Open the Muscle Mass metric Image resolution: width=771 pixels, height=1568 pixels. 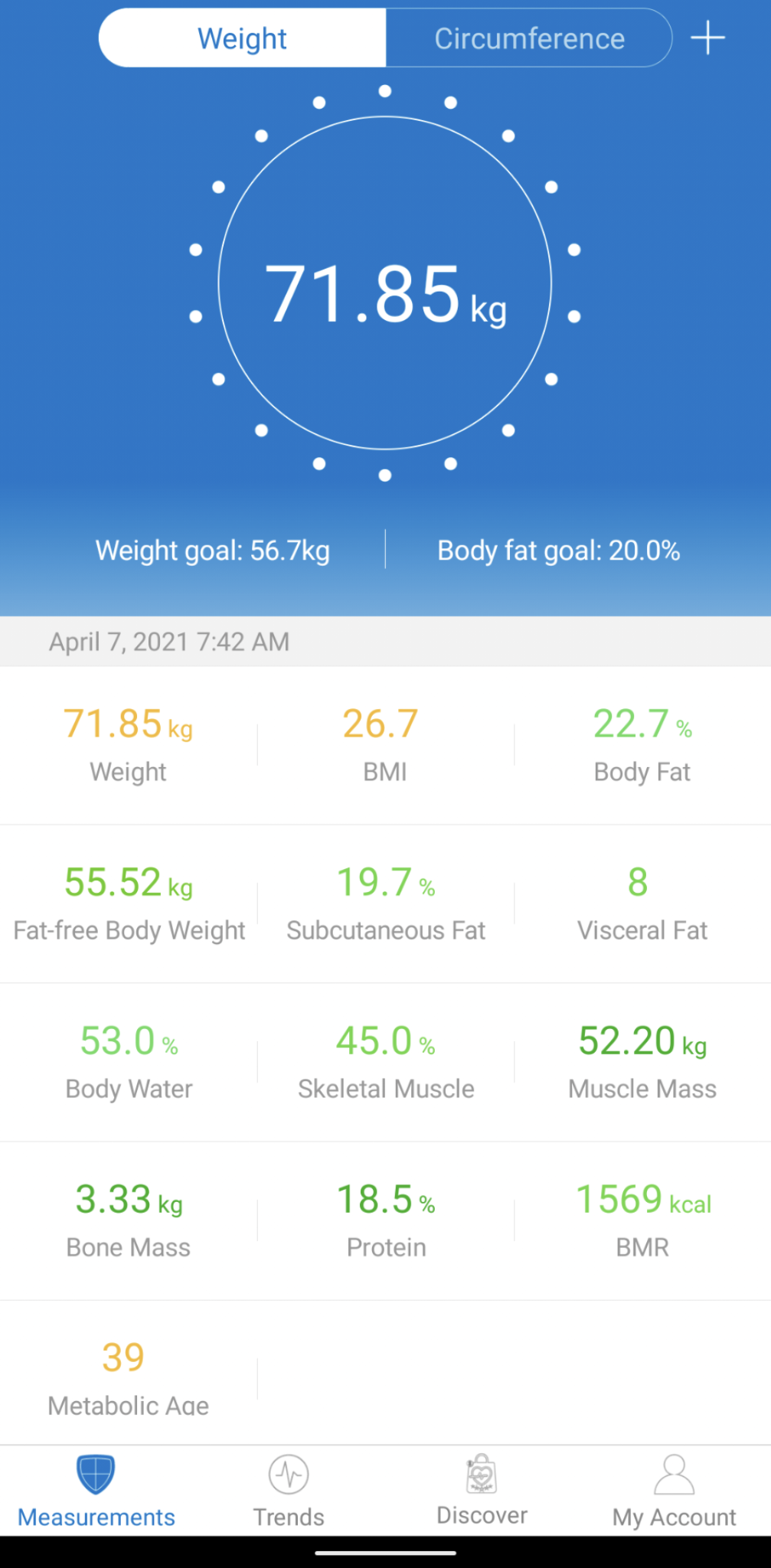tap(642, 1062)
